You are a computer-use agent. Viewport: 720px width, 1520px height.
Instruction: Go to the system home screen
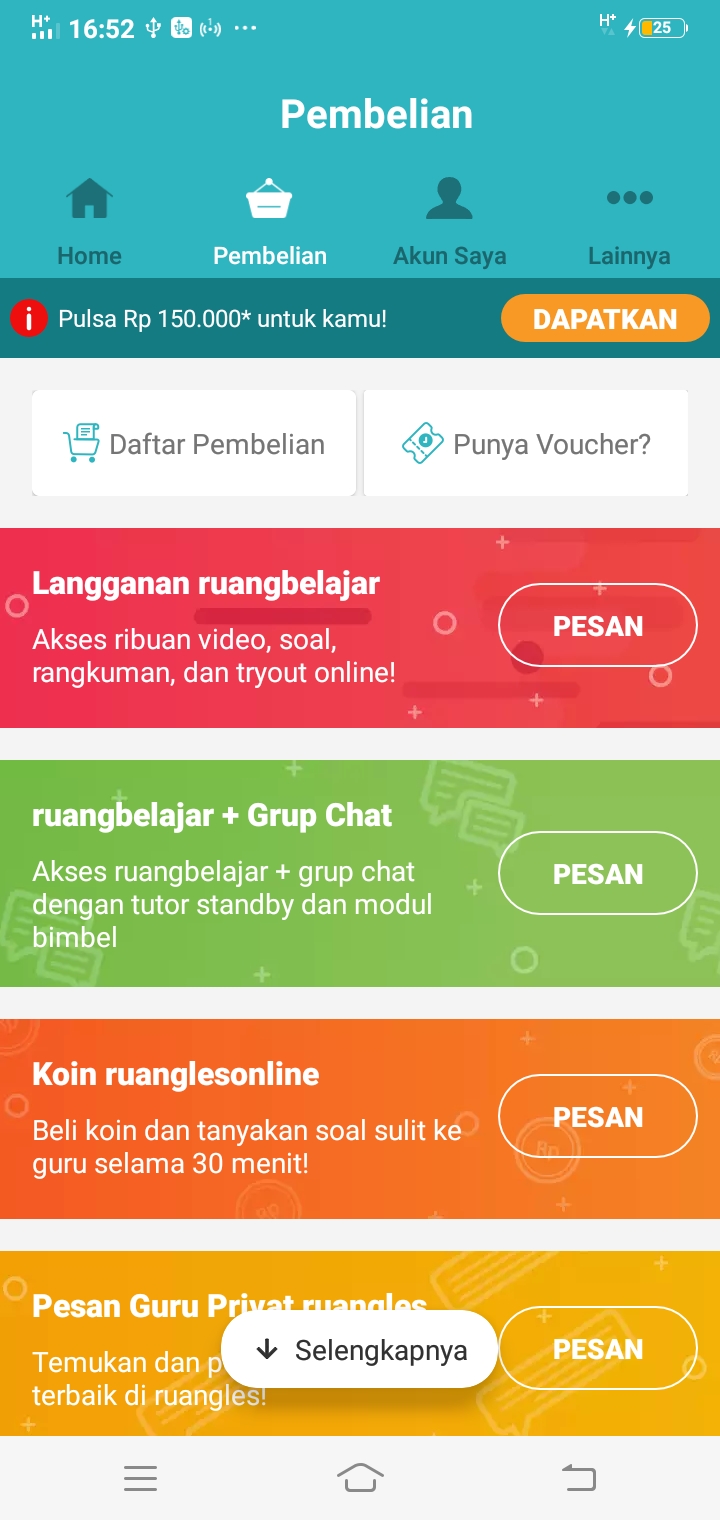click(360, 1477)
